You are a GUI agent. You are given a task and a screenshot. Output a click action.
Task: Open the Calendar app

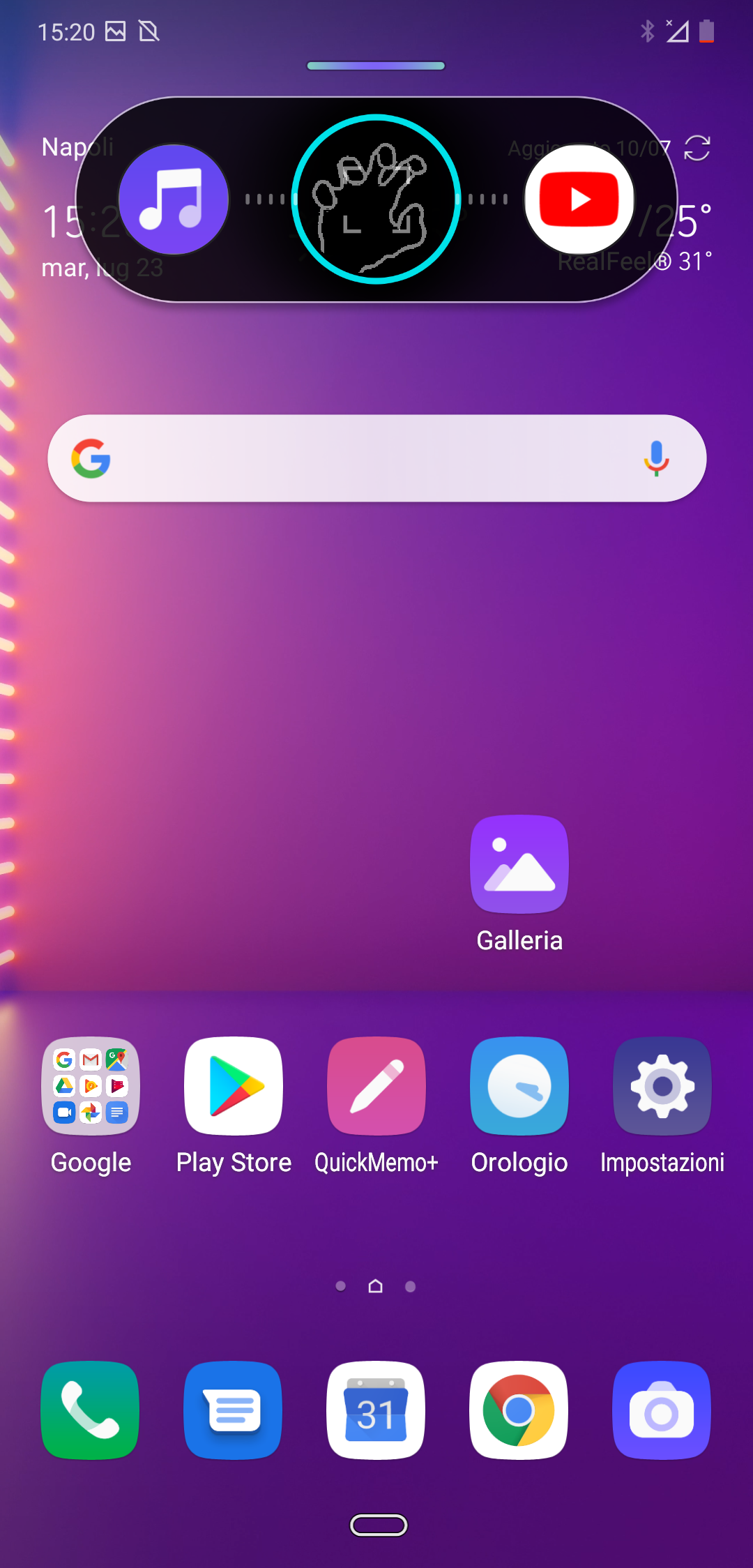point(376,1410)
